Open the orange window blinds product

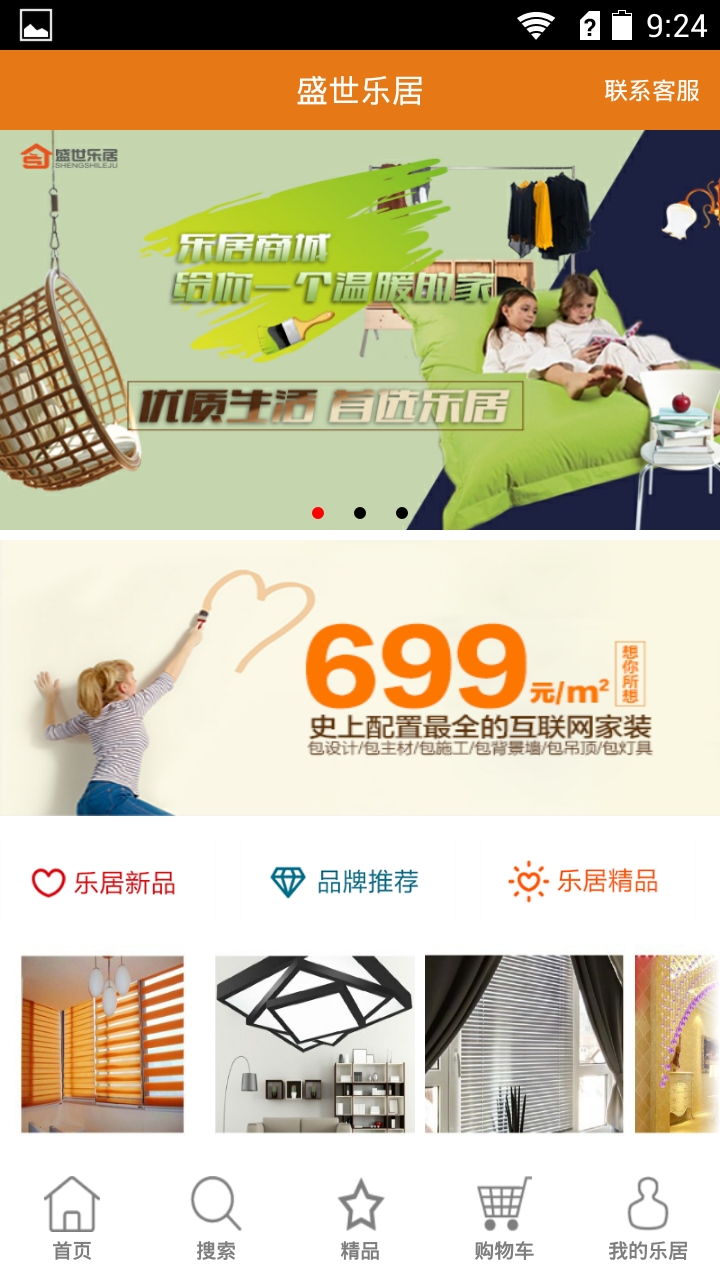point(103,1044)
